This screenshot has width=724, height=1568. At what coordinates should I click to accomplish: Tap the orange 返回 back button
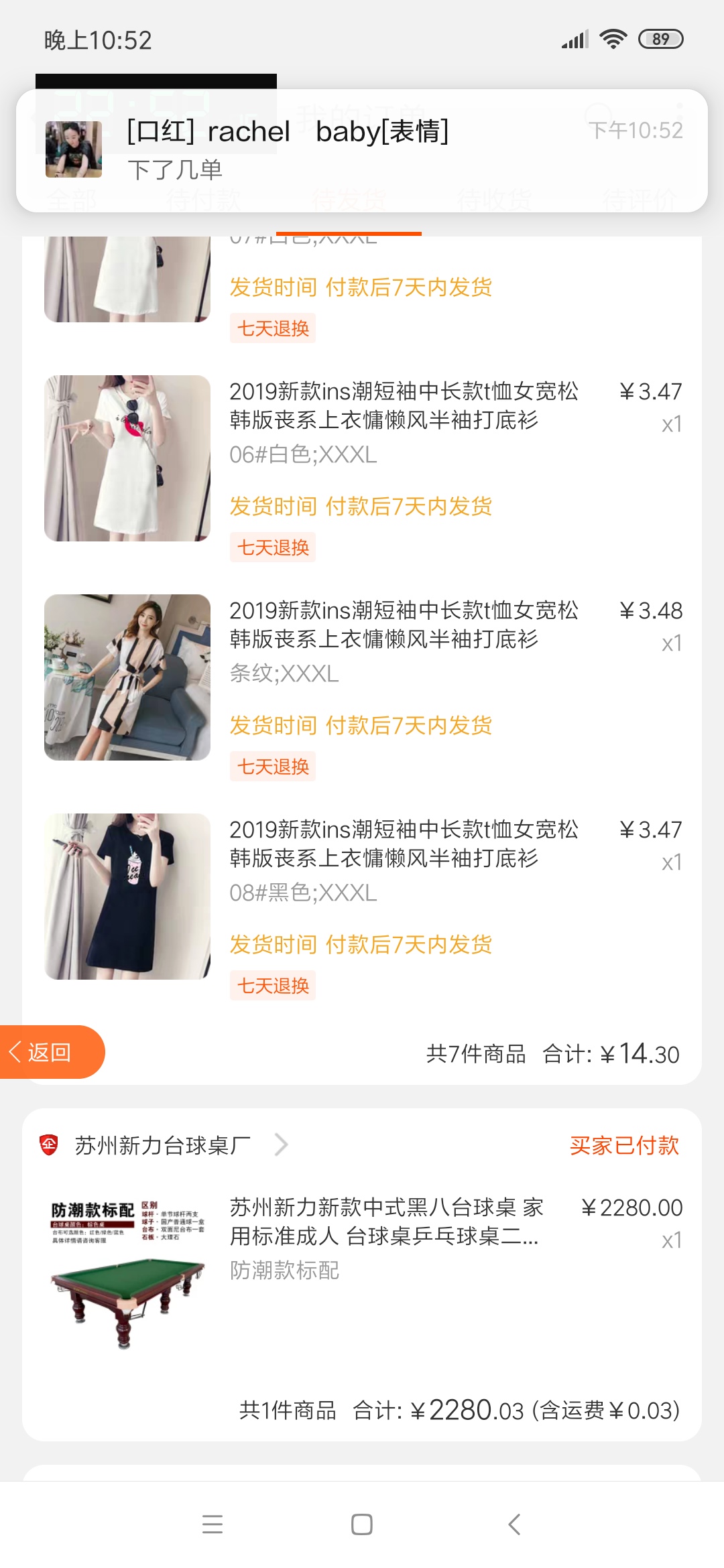coord(50,1052)
